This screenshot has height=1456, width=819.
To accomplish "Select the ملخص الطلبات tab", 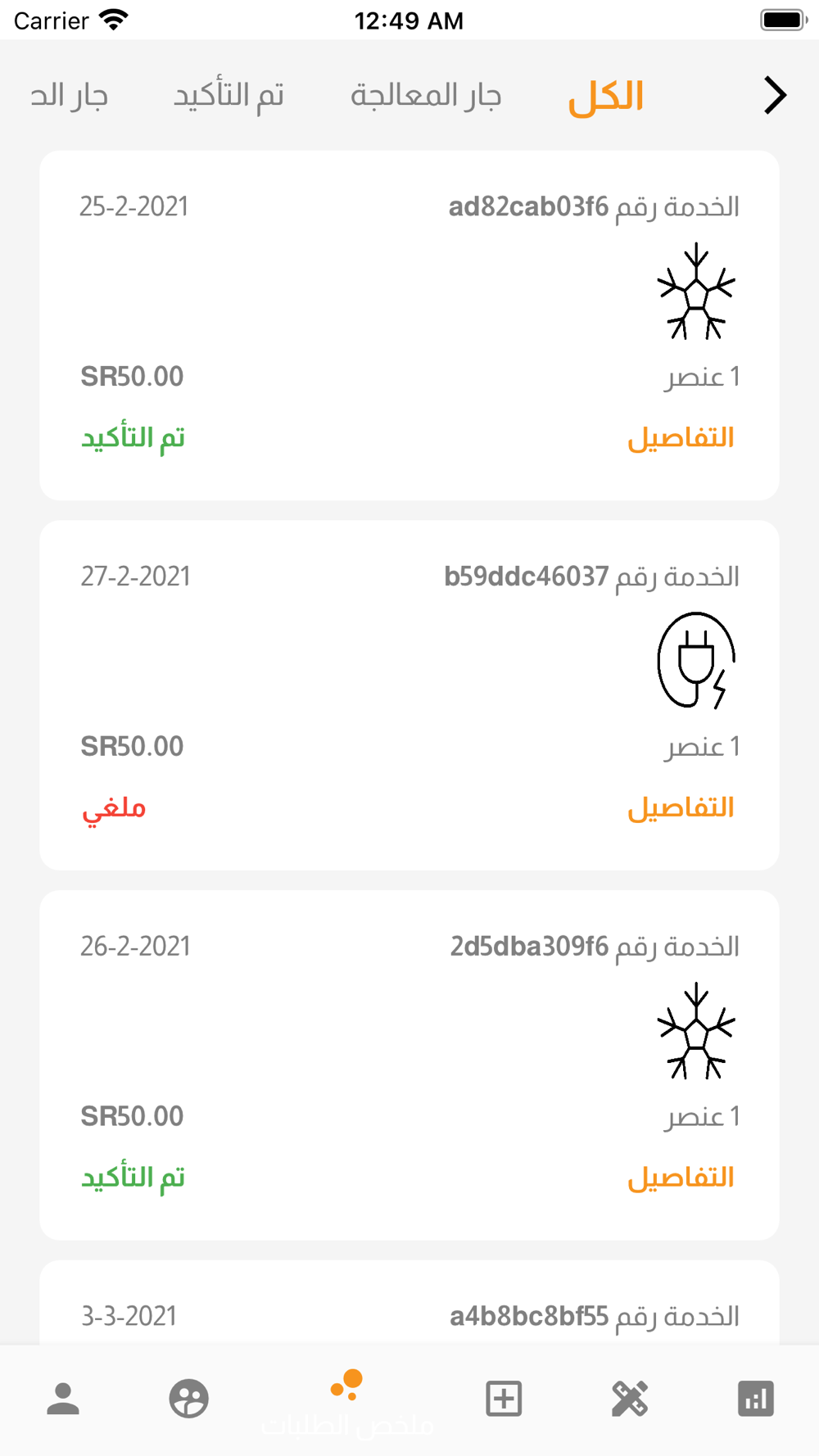I will (347, 1400).
